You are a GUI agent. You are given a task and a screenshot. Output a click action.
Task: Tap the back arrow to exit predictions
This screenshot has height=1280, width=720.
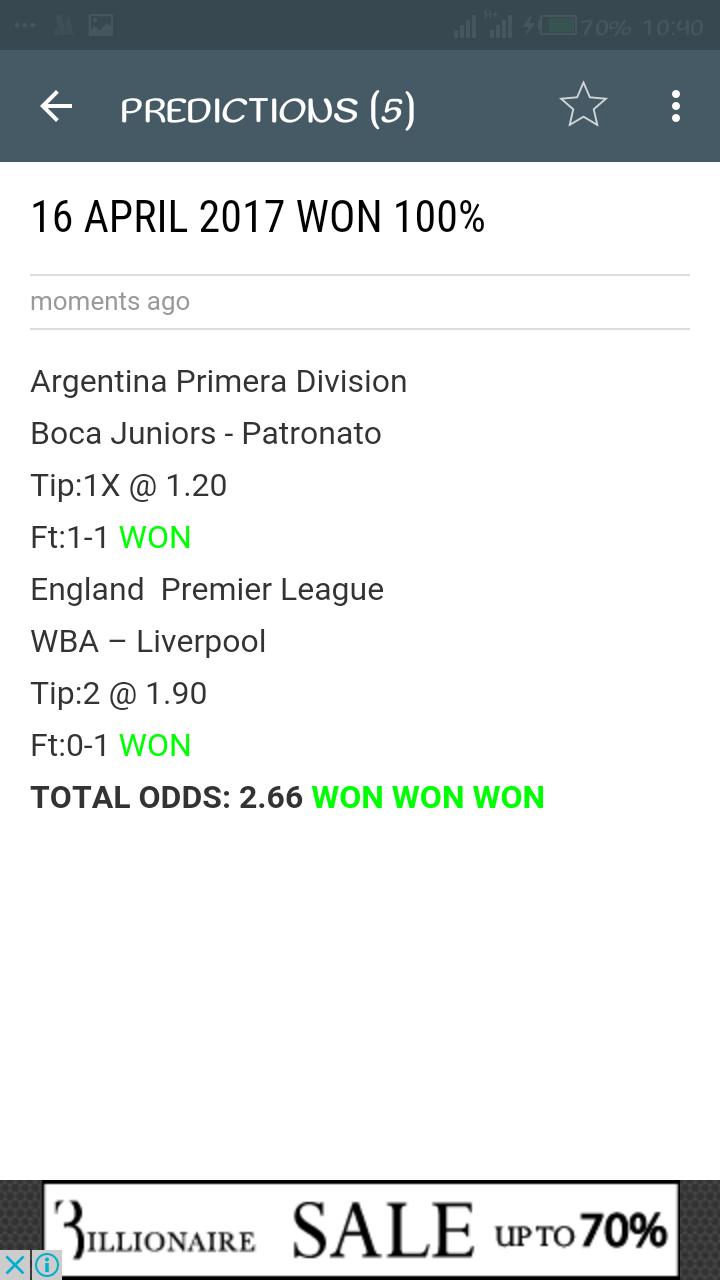tap(56, 106)
